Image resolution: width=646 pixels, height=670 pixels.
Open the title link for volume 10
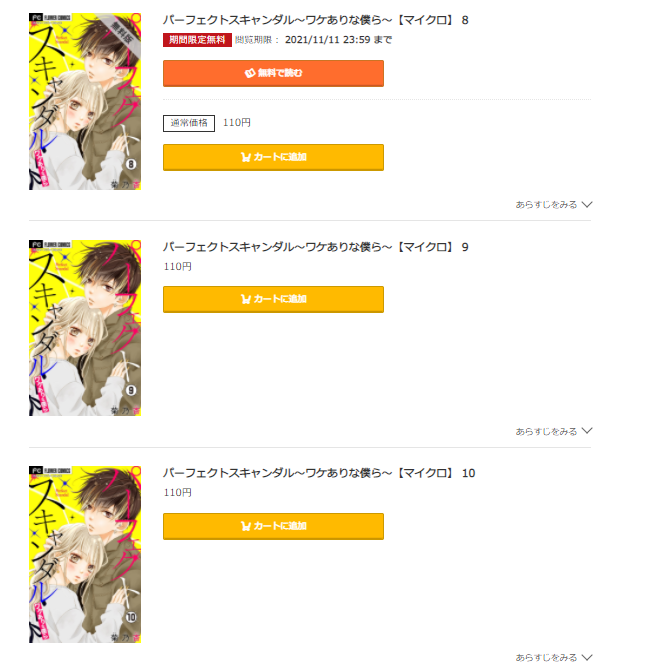click(x=318, y=473)
